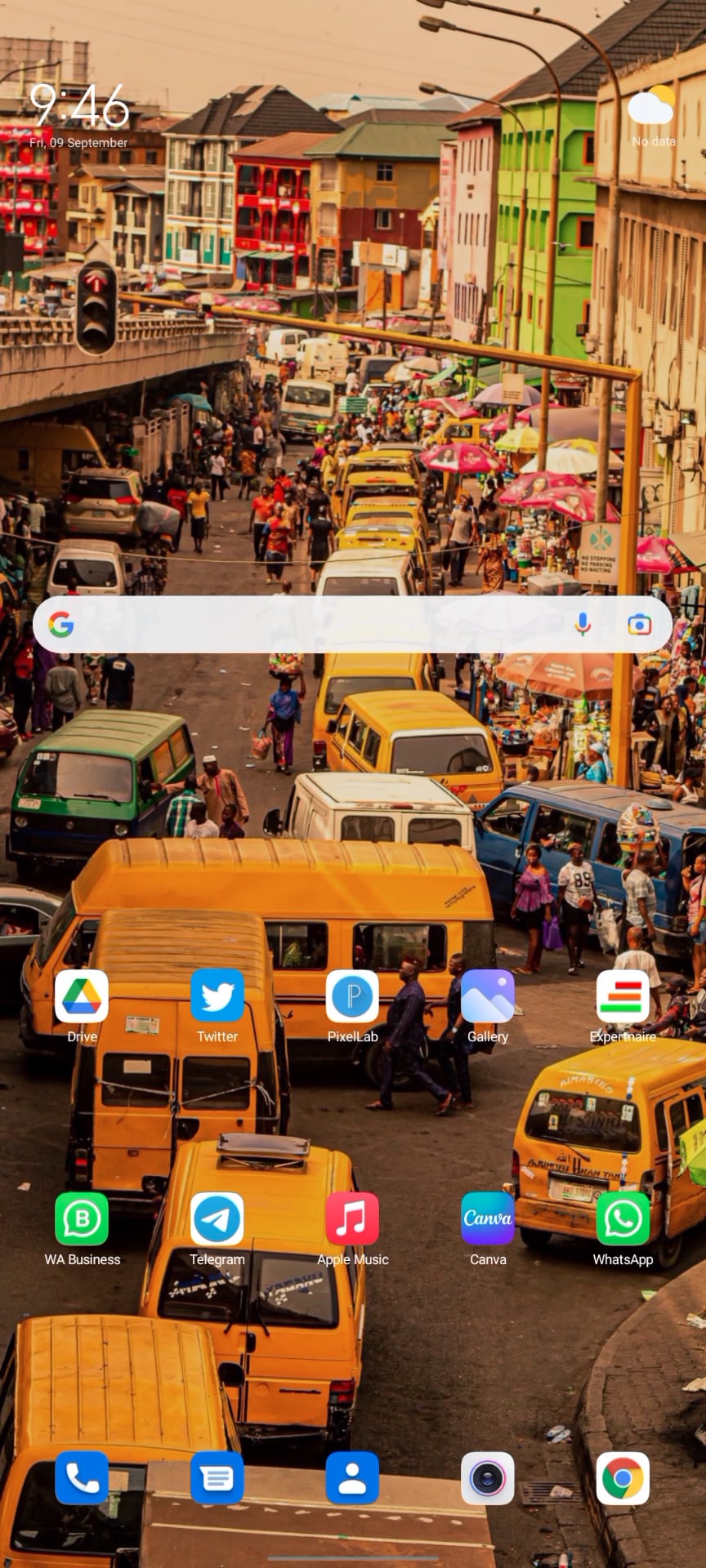This screenshot has width=706, height=1568.
Task: Open the Messages app in the dock
Action: [x=217, y=1478]
